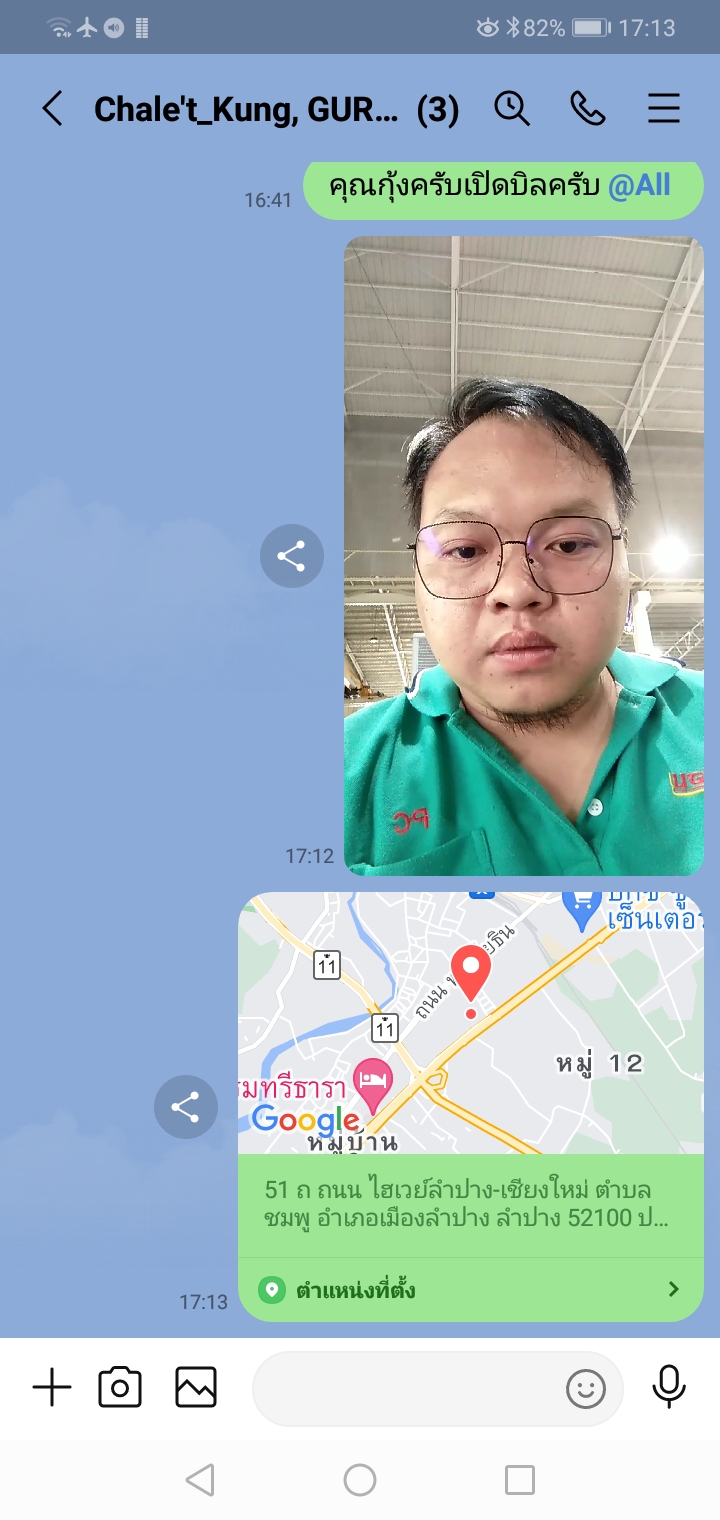Open the sent photo message
Screen dimensions: 720x1520
(523, 555)
